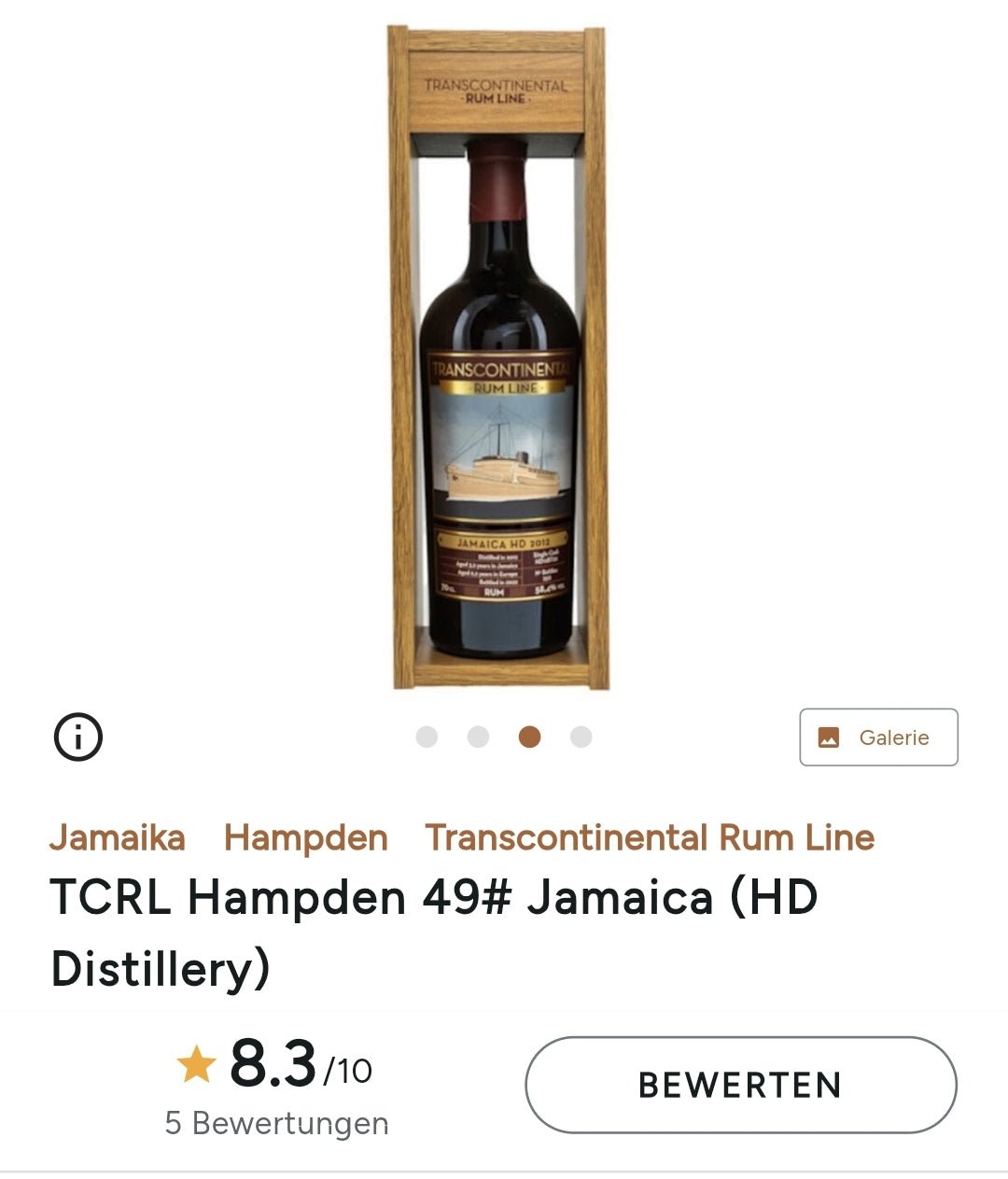Open the Hampden distillery link

click(305, 837)
